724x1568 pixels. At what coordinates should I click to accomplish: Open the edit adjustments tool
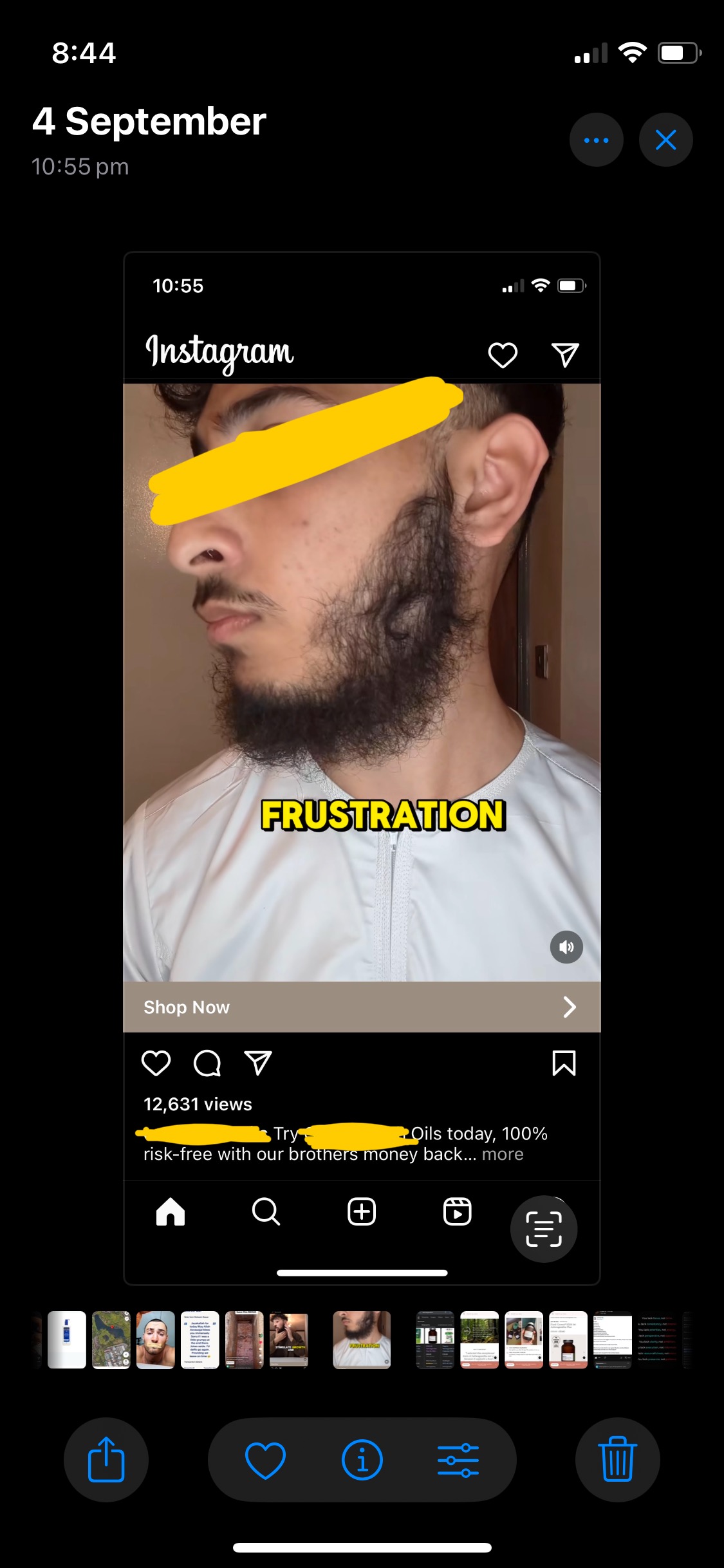[458, 1459]
